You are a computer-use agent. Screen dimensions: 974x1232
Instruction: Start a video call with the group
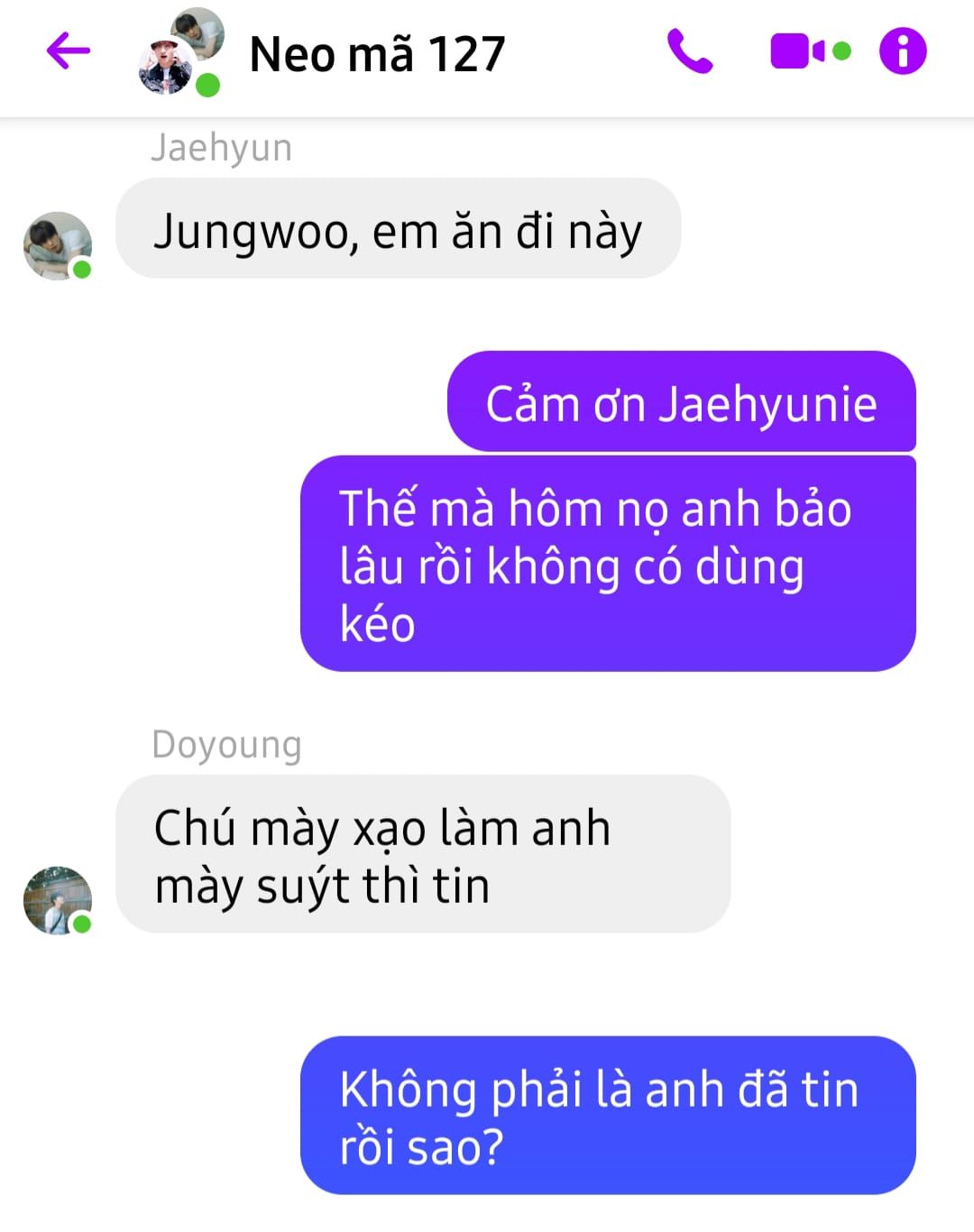pyautogui.click(x=799, y=51)
